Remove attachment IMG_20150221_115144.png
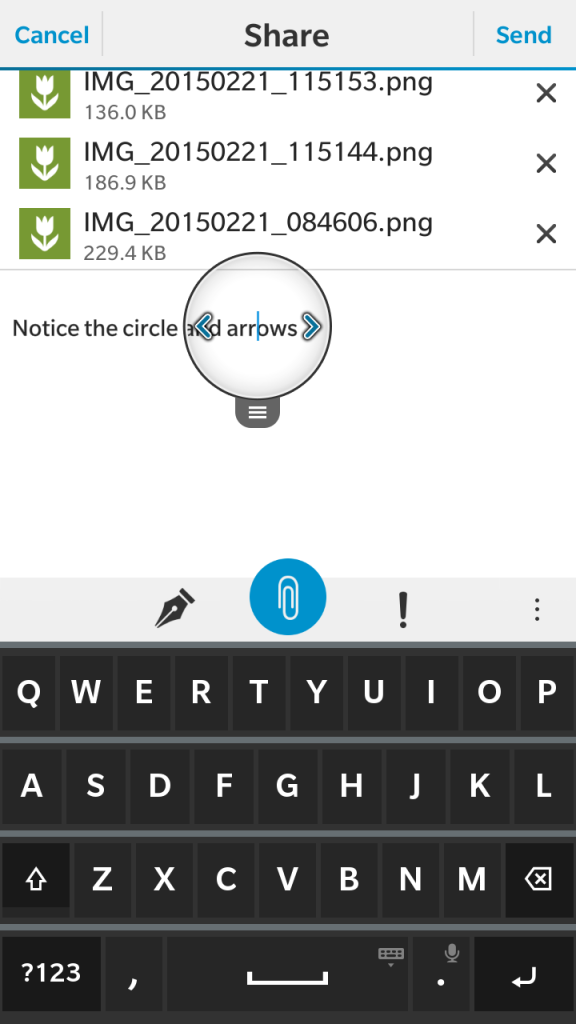This screenshot has height=1024, width=576. click(x=546, y=163)
